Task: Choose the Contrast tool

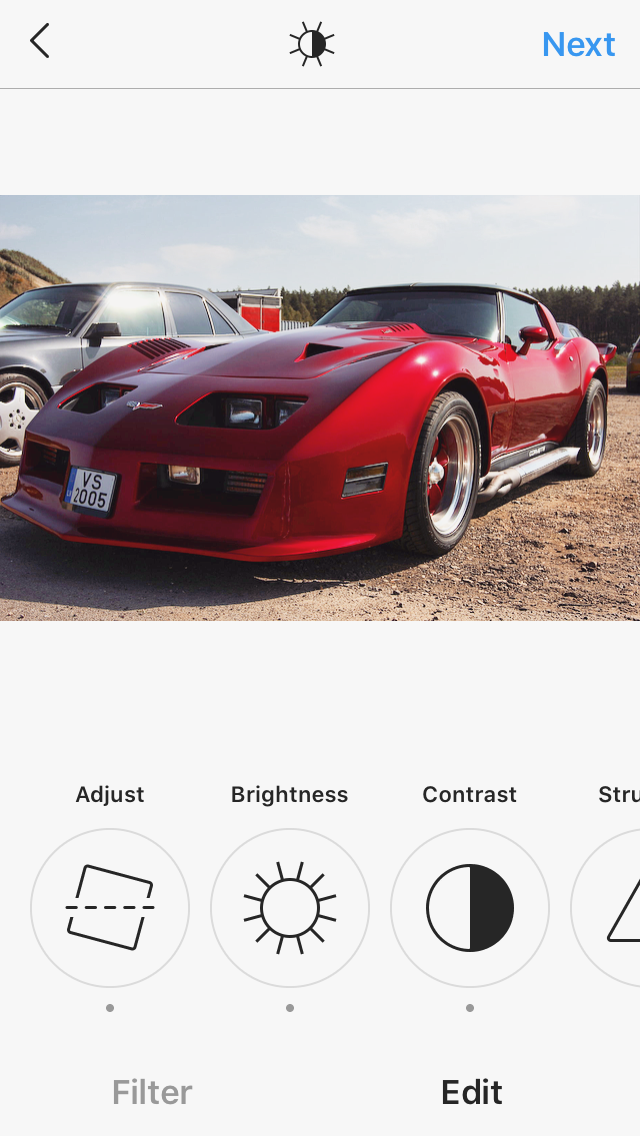Action: pos(470,908)
